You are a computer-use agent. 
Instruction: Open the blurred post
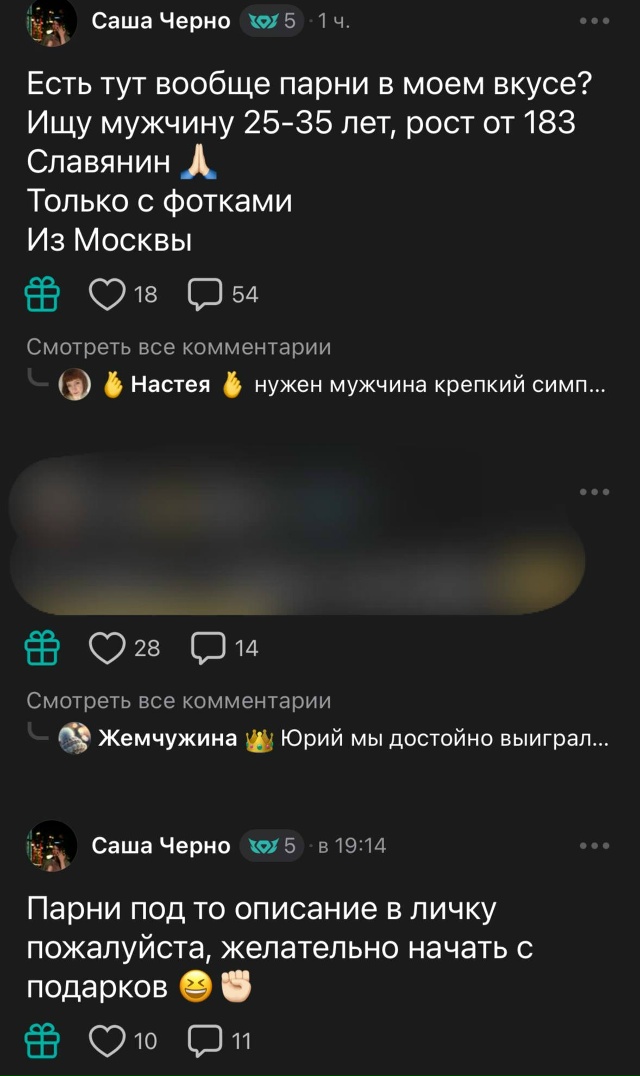(297, 535)
